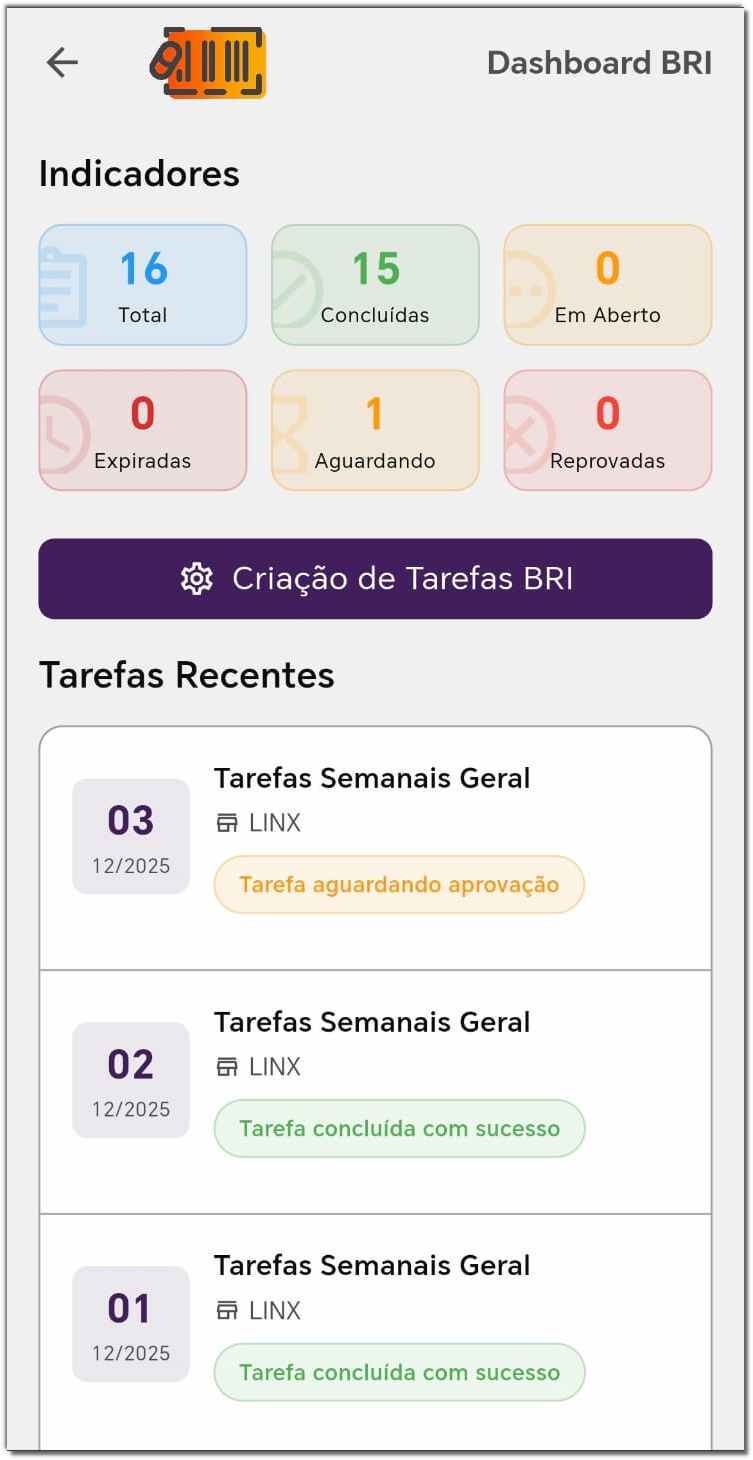
Task: Select the Em Aberto indicator card
Action: click(x=607, y=285)
